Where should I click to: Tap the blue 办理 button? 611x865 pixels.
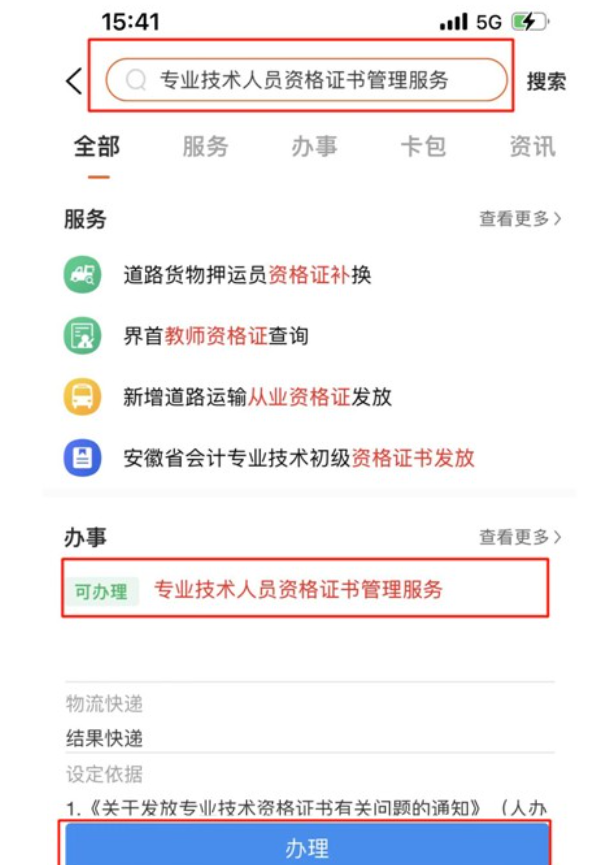click(x=306, y=848)
